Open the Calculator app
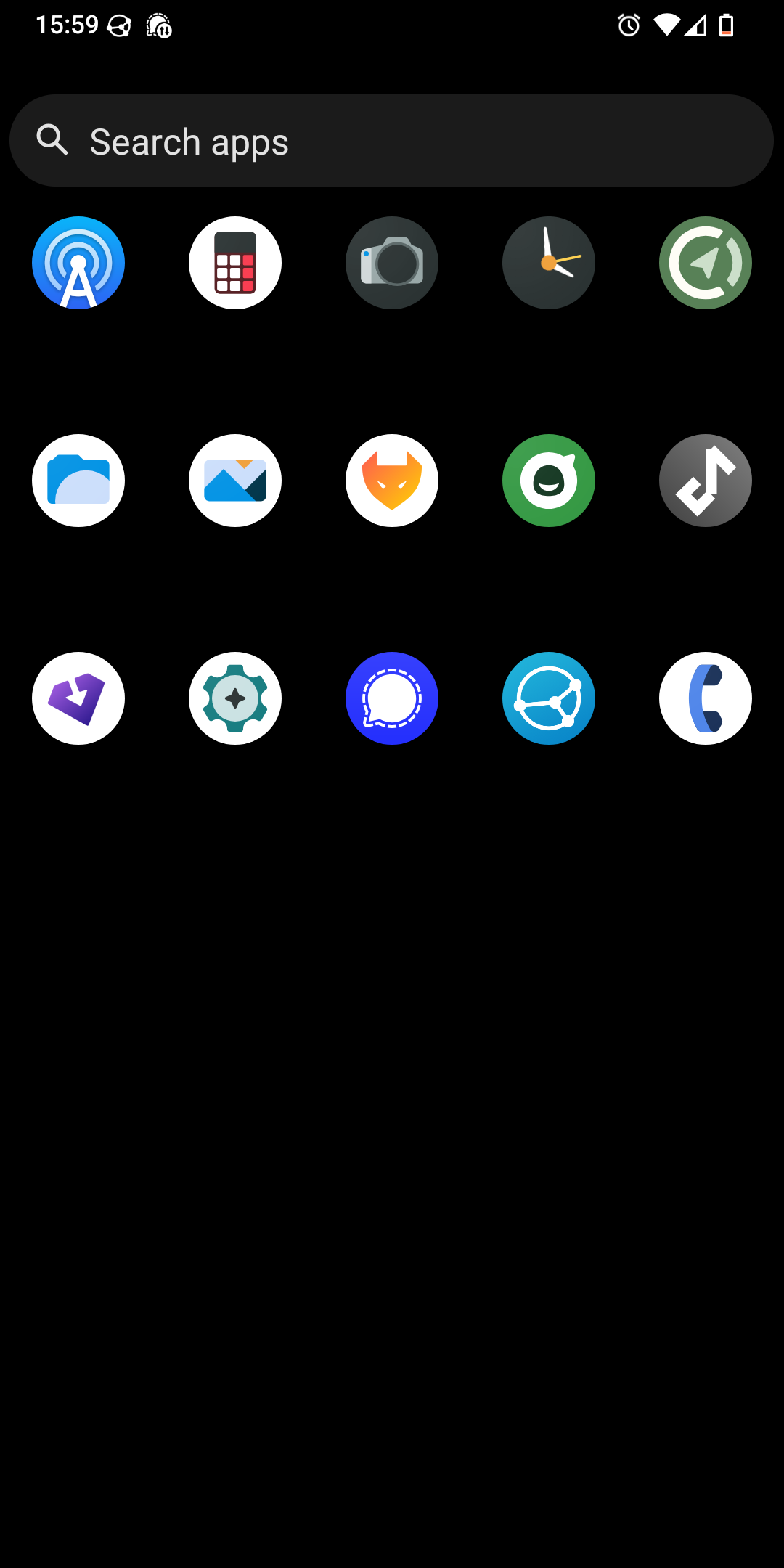 [x=235, y=263]
